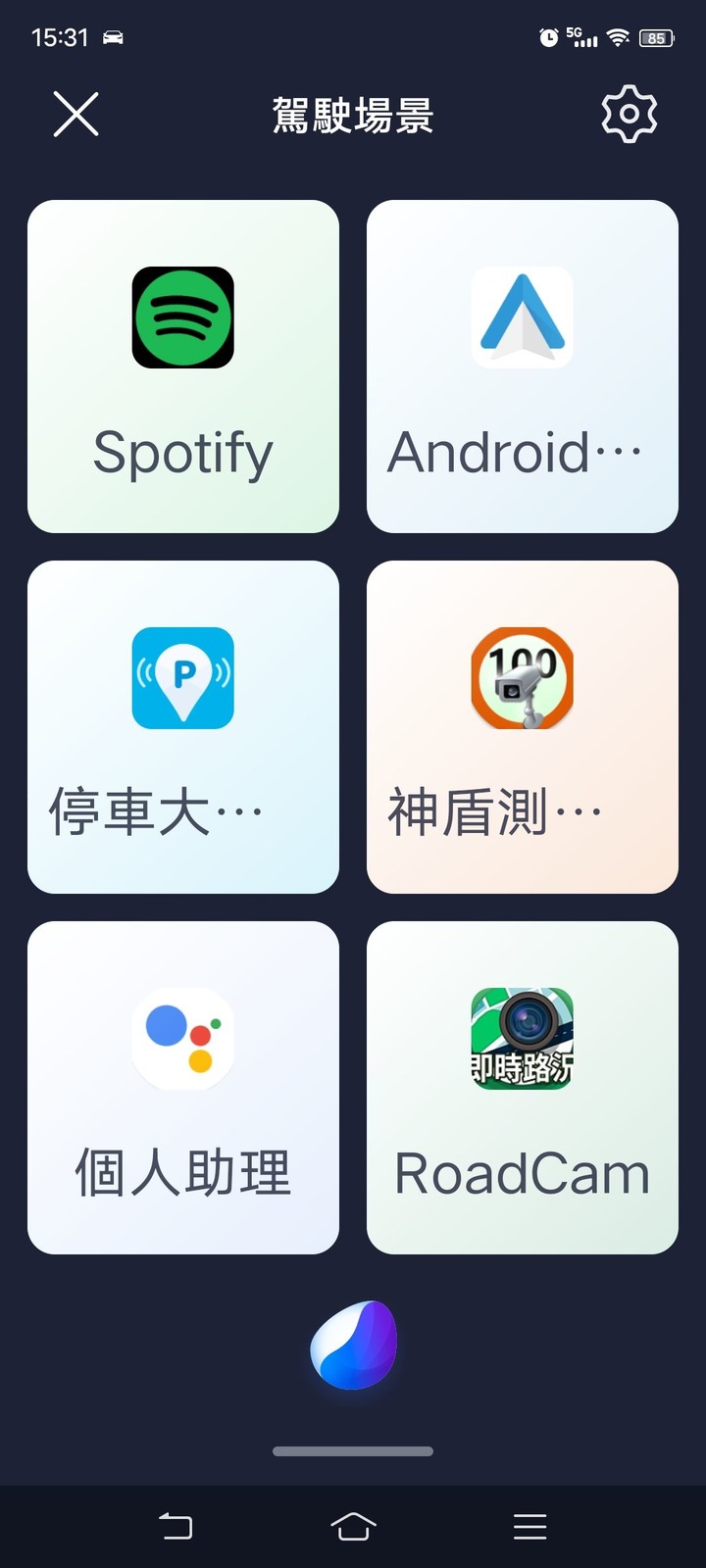Launch Spotify from the grid

[x=183, y=367]
